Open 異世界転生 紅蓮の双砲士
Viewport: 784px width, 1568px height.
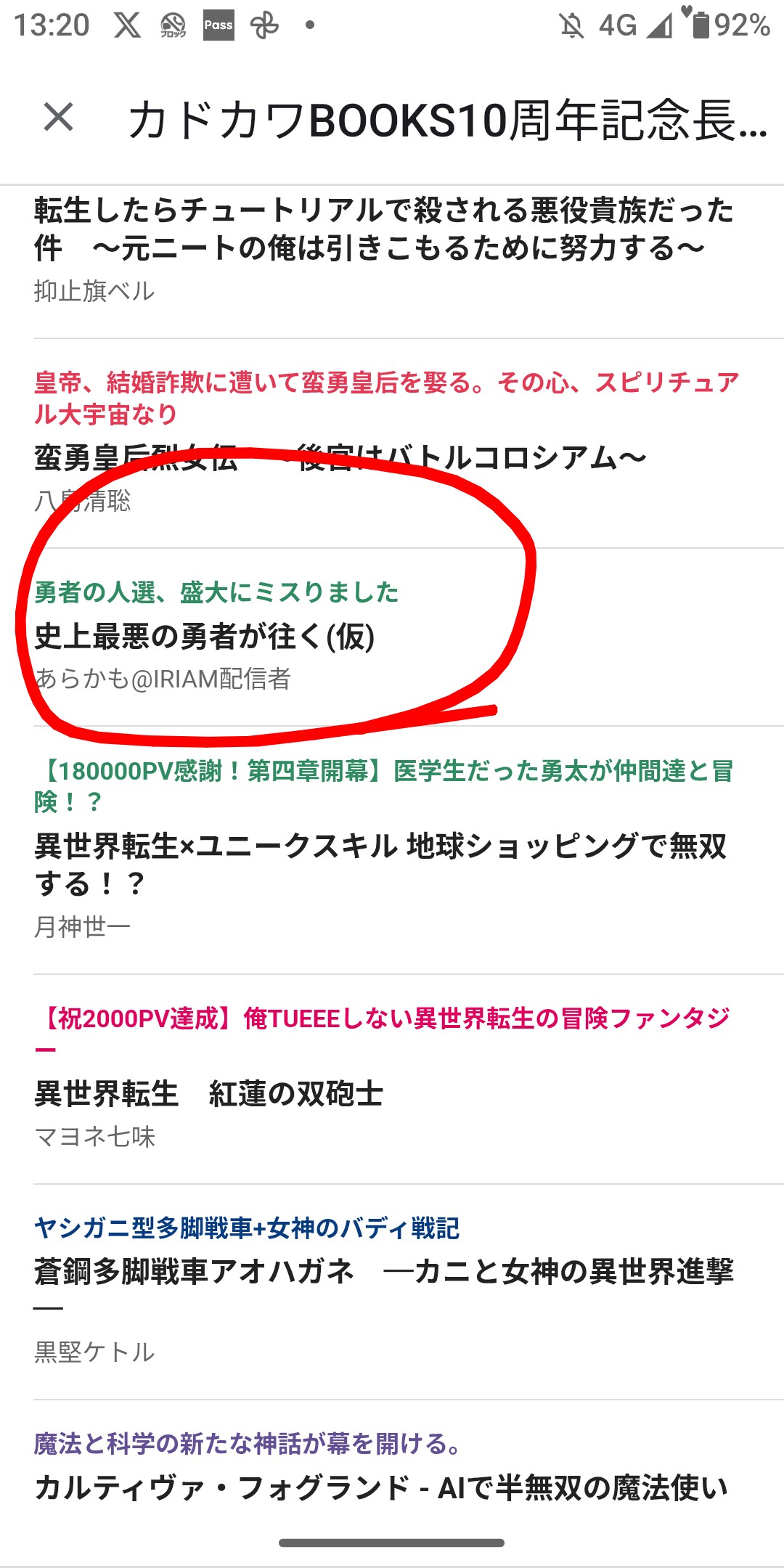point(209,1093)
